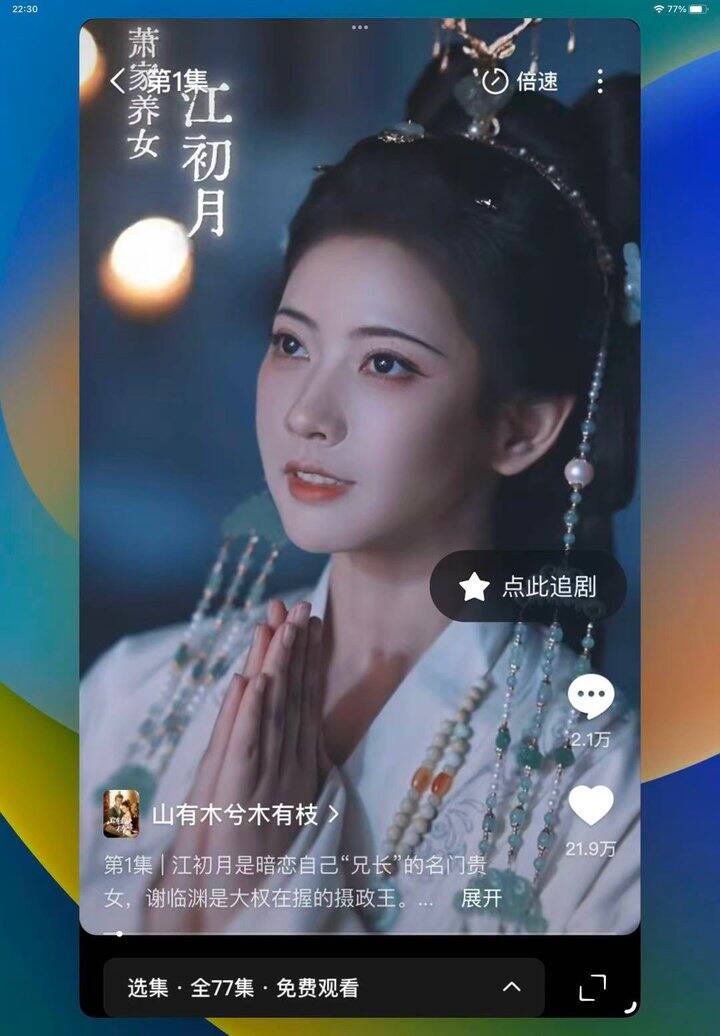This screenshot has width=720, height=1036.
Task: Go back from episode 1
Action: click(119, 81)
